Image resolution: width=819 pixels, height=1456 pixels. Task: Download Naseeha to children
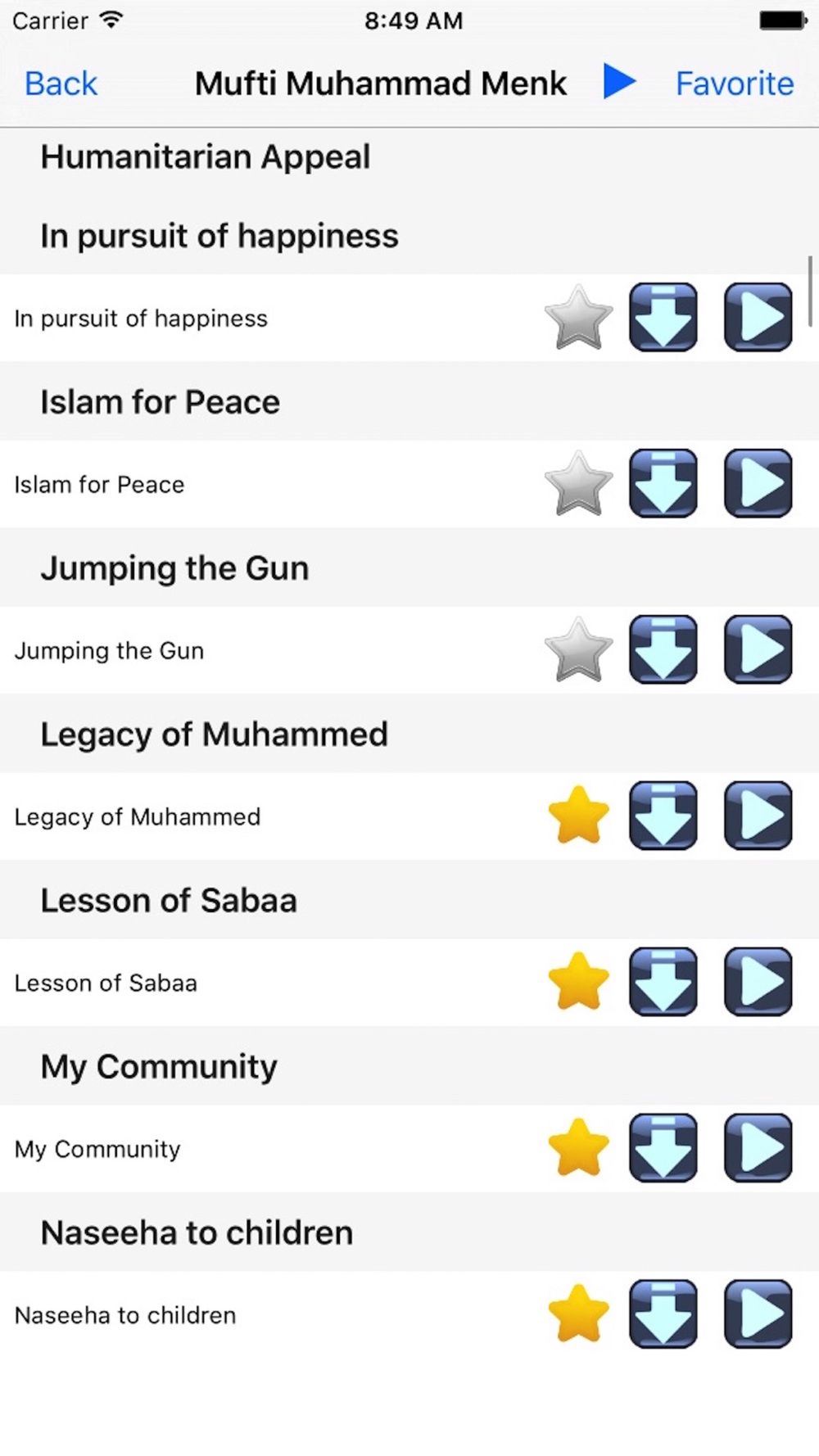[x=663, y=1314]
